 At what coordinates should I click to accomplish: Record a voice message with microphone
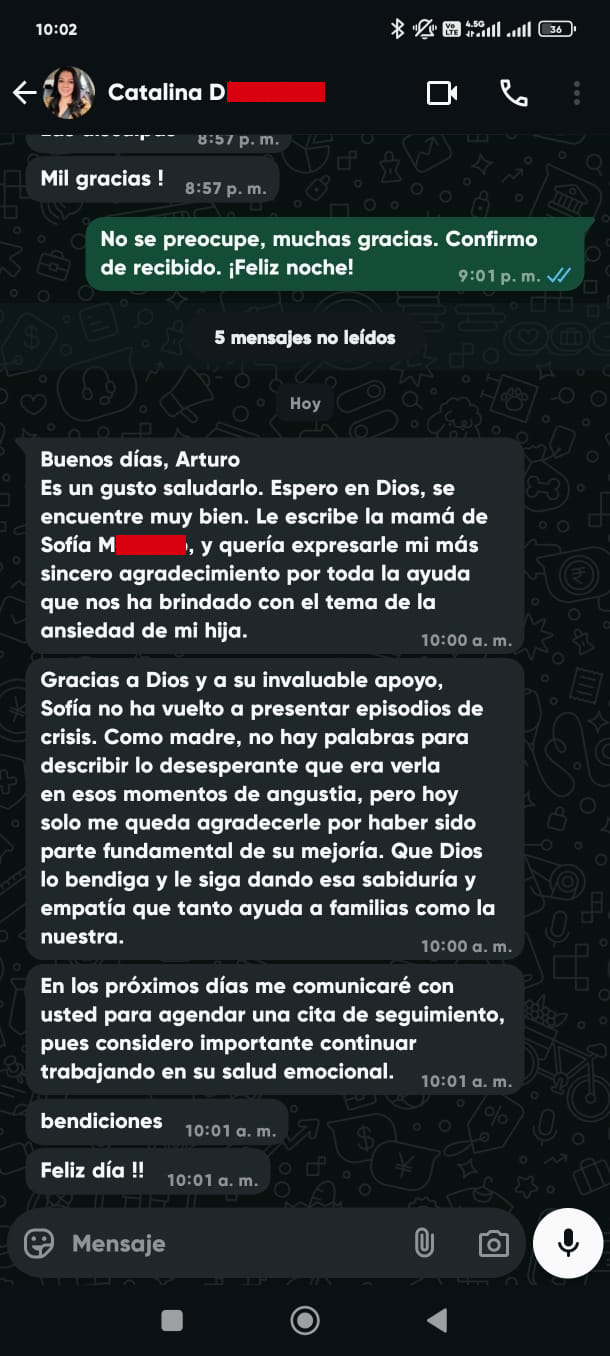[x=568, y=1243]
